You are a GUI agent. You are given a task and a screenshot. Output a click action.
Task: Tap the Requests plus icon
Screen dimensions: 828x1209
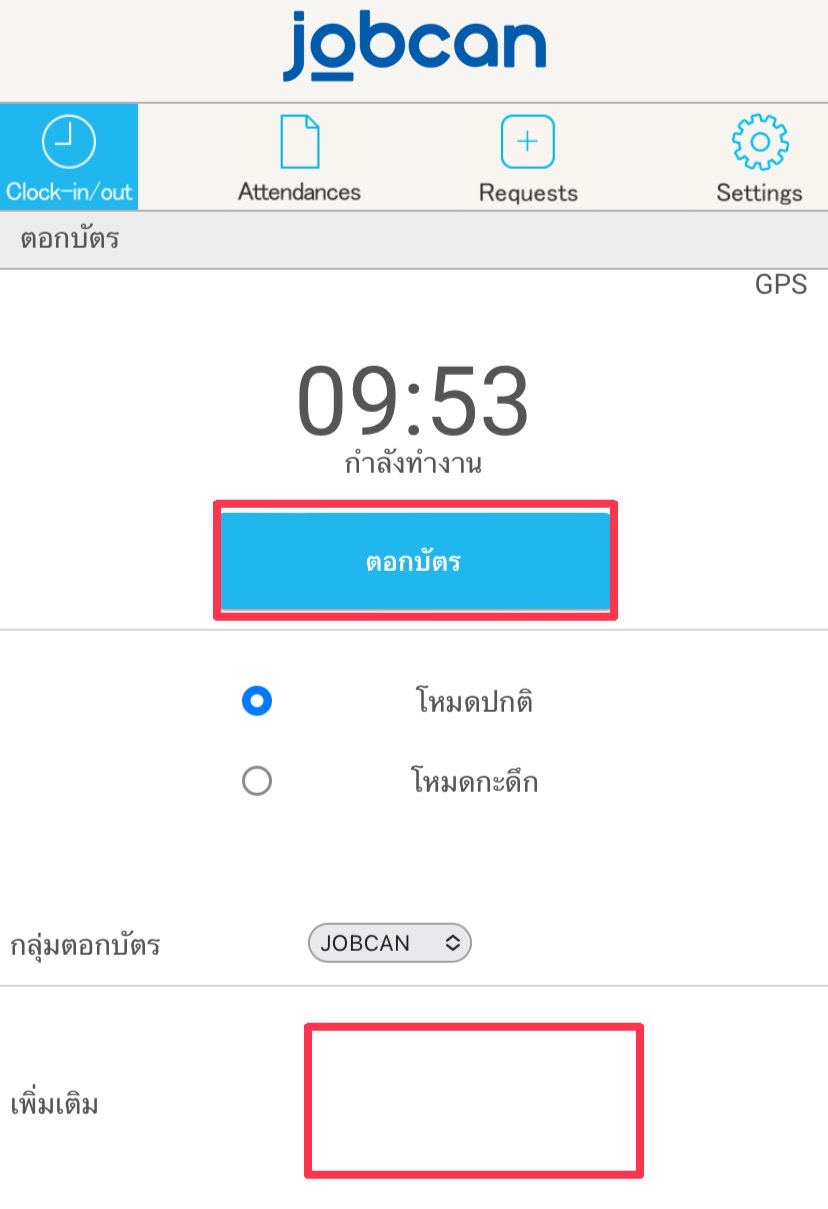pos(528,142)
